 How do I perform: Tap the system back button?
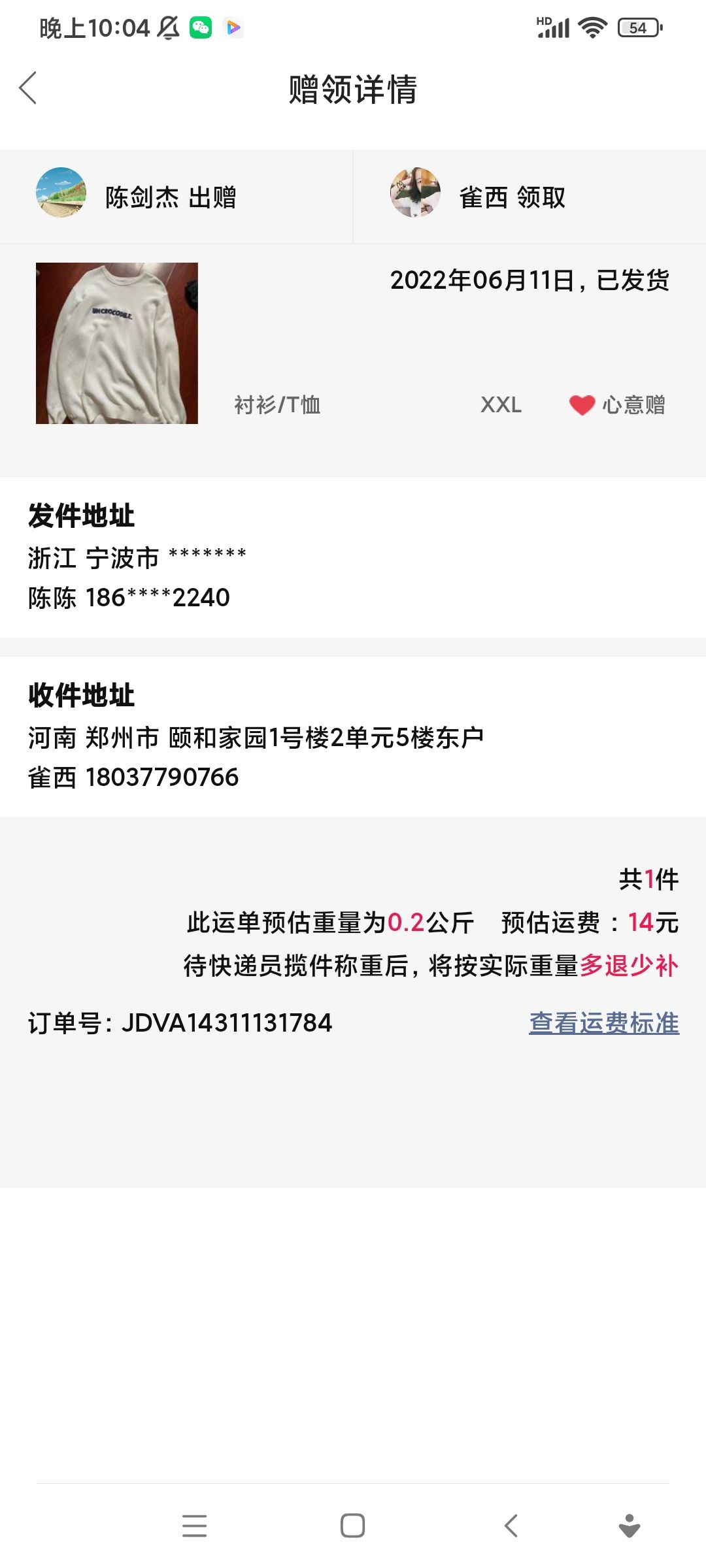point(511,1526)
